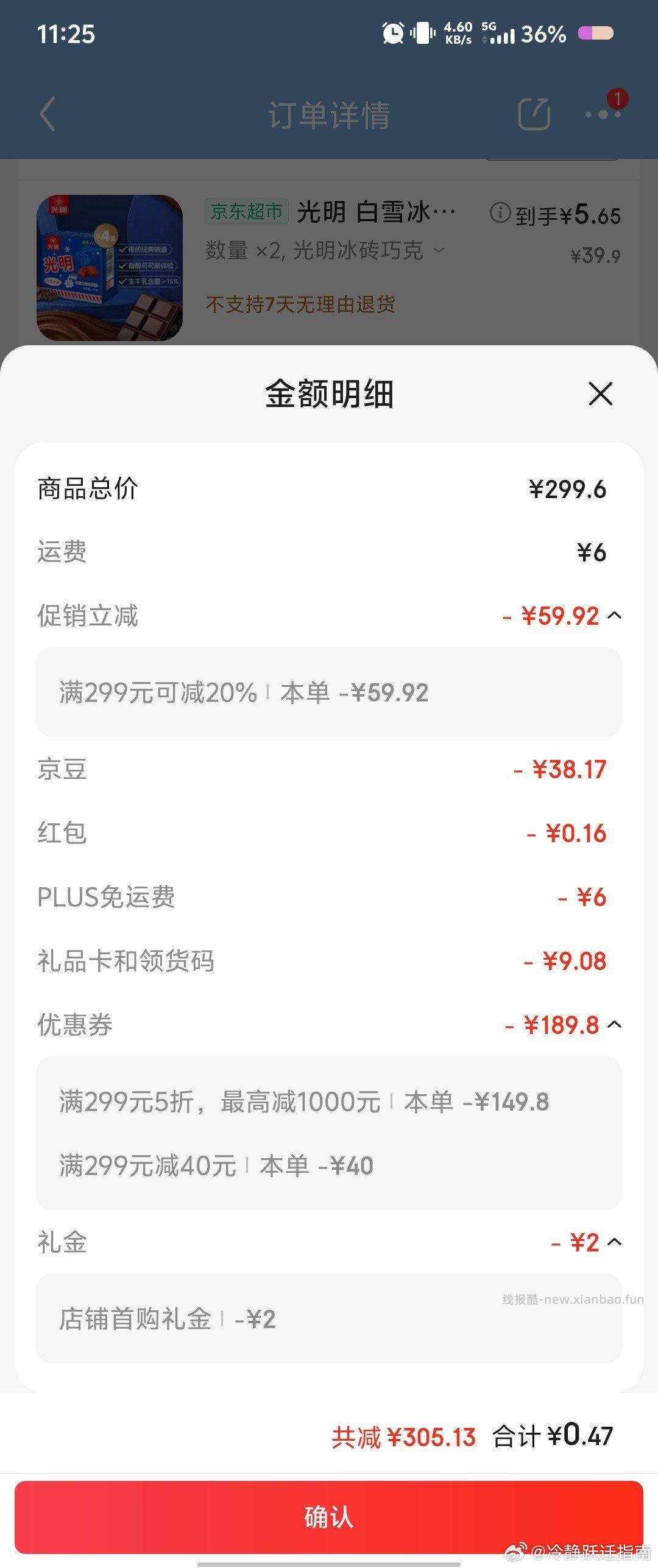Open the more options menu with red badge
The image size is (658, 1568).
[602, 116]
